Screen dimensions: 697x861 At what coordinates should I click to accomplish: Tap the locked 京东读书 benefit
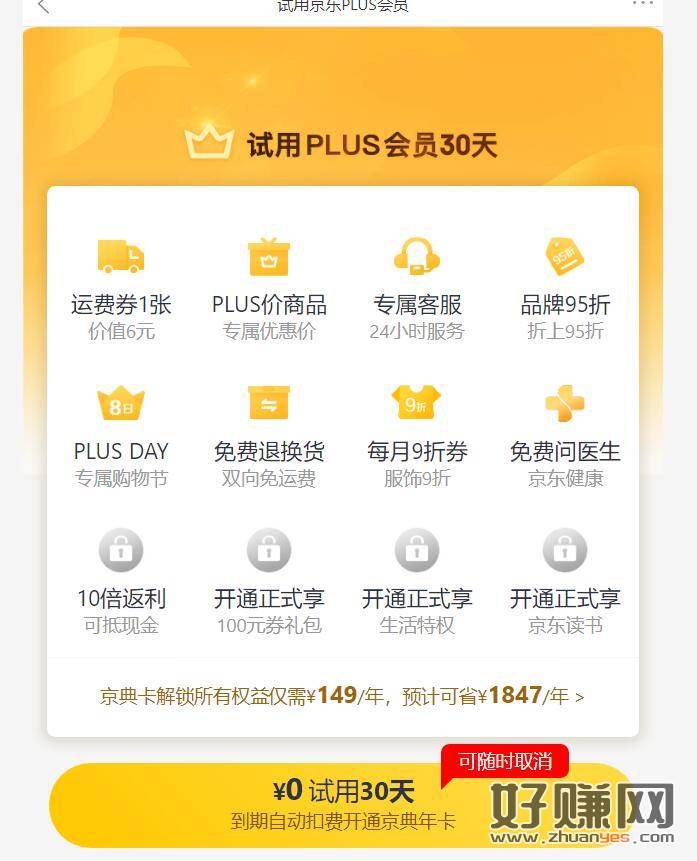pos(565,583)
